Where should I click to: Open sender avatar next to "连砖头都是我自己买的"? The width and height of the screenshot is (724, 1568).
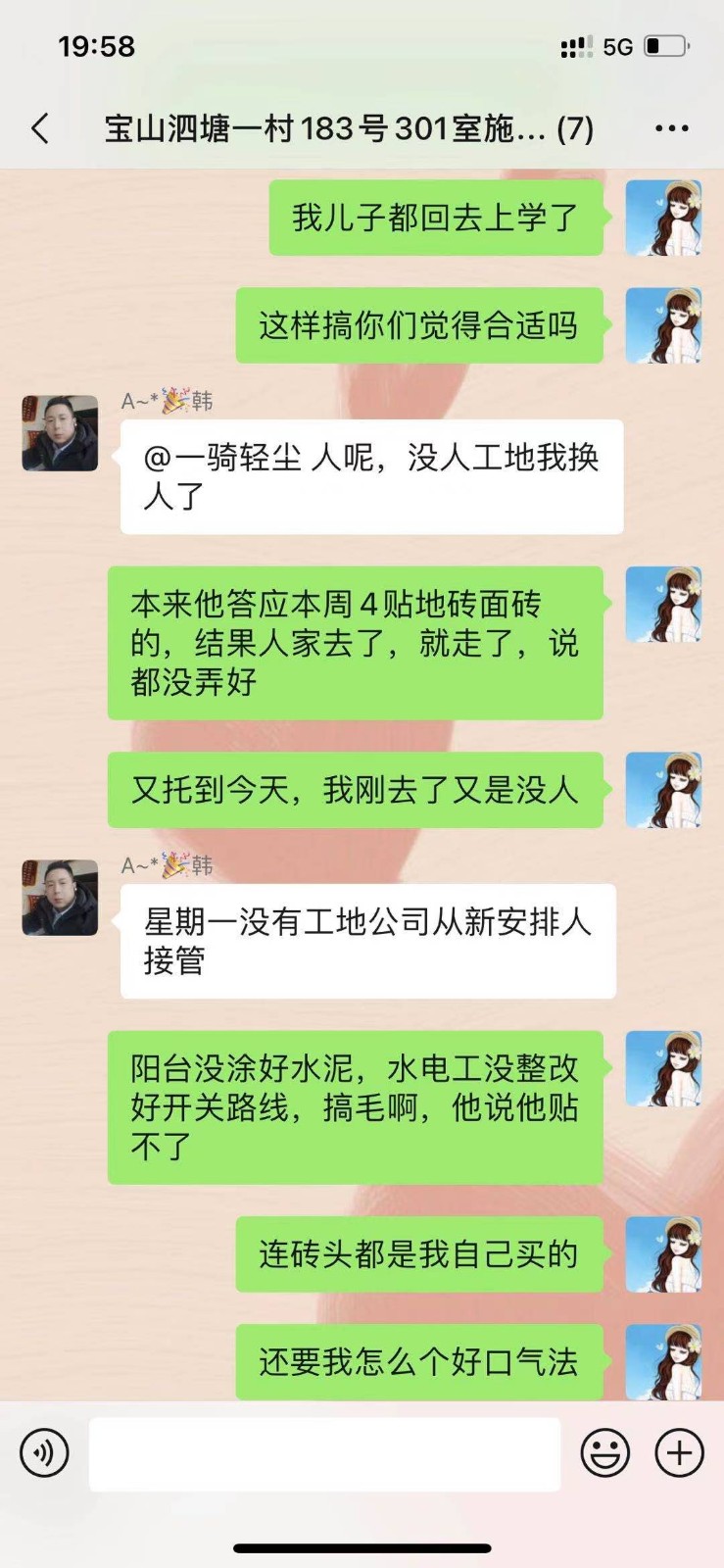663,1254
